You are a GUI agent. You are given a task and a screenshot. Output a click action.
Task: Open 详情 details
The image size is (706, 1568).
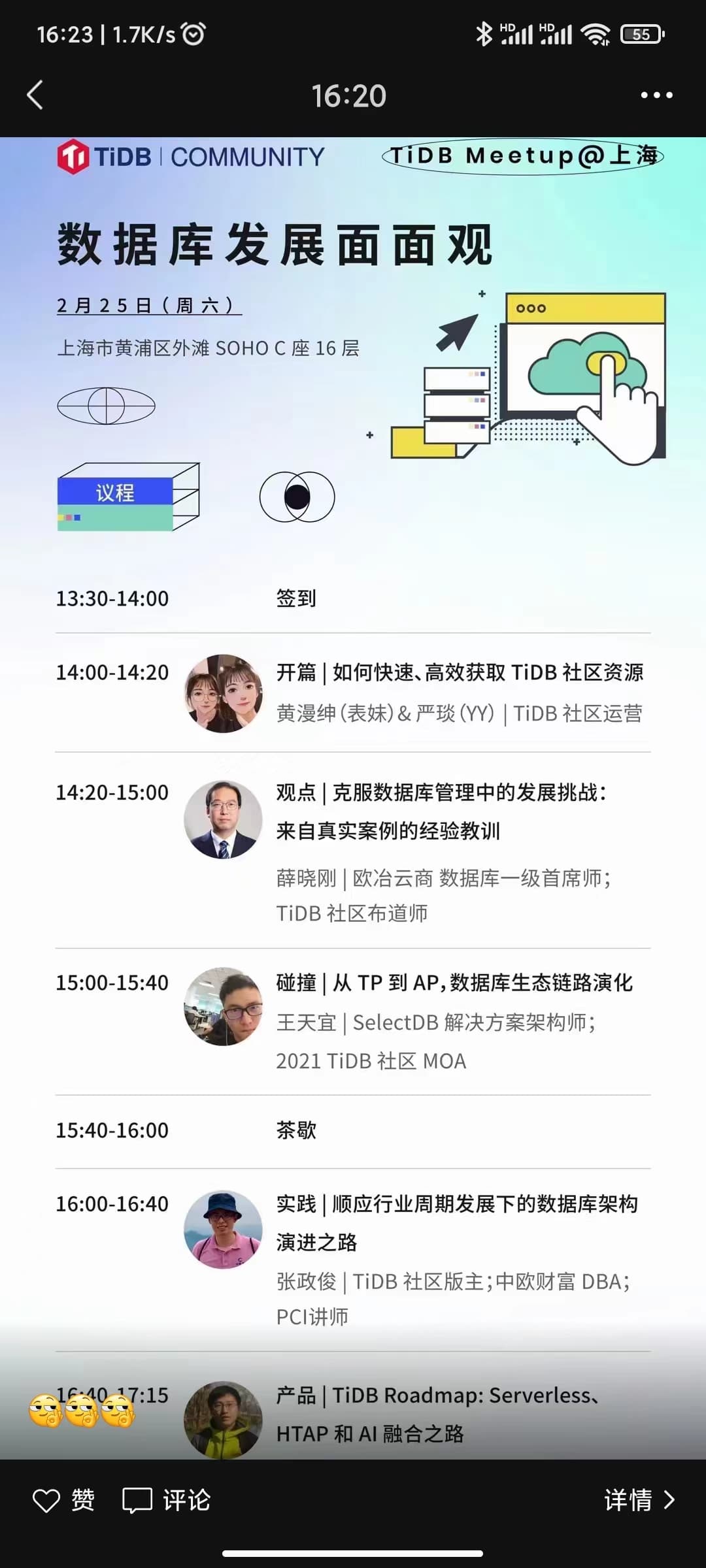click(x=639, y=1500)
